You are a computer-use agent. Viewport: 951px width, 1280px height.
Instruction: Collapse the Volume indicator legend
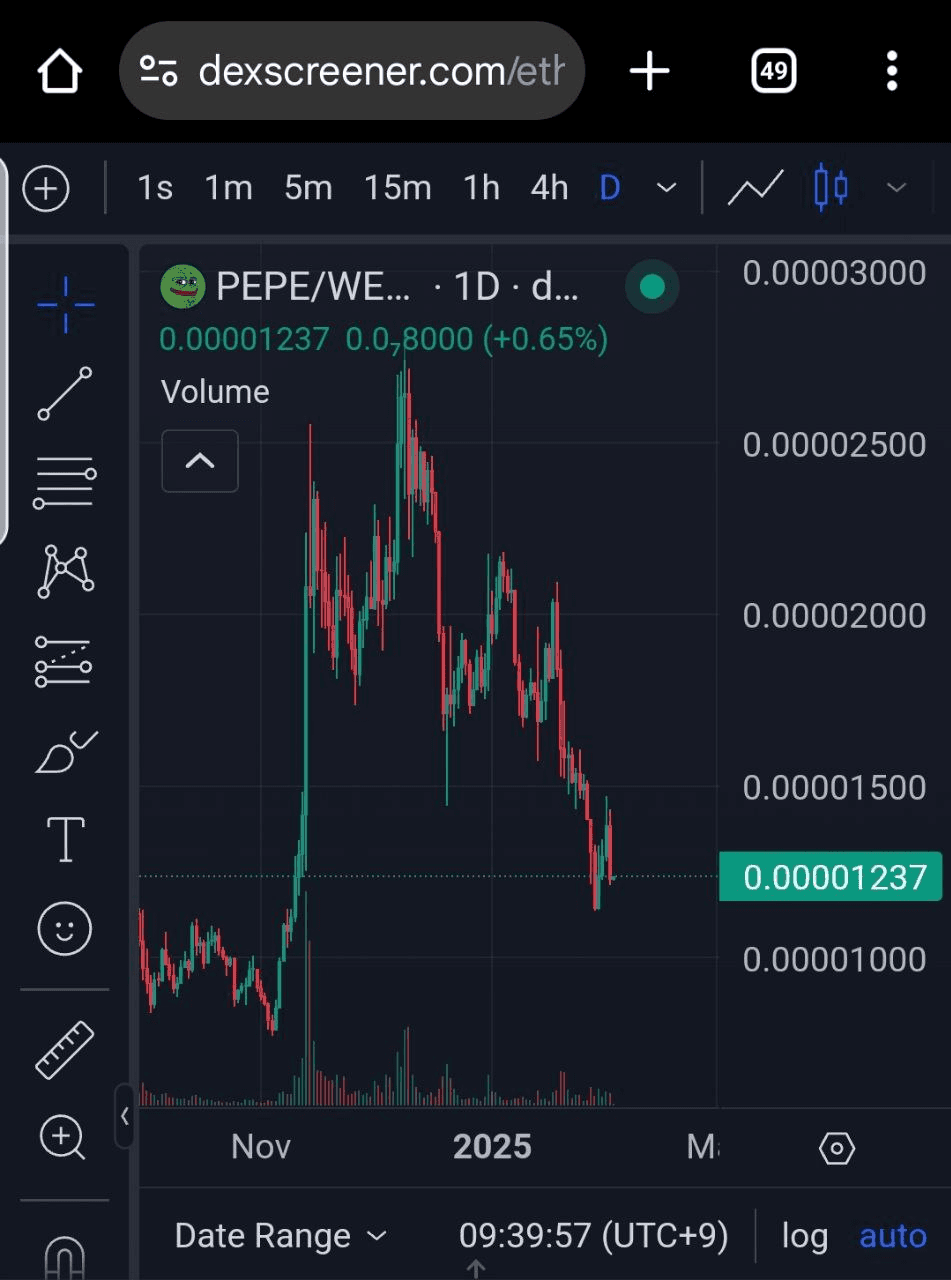[200, 461]
